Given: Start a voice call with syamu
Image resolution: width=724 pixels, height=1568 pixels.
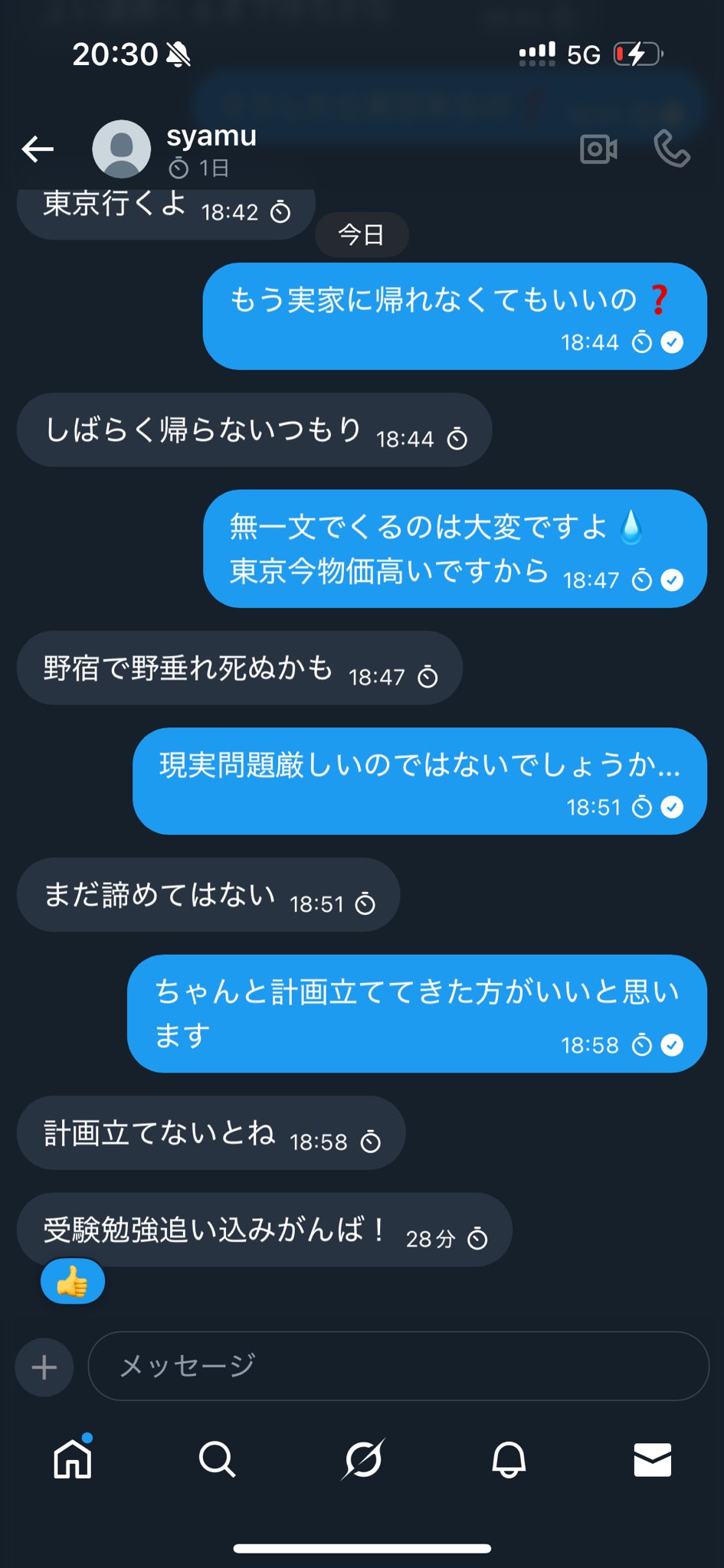Looking at the screenshot, I should click(672, 149).
